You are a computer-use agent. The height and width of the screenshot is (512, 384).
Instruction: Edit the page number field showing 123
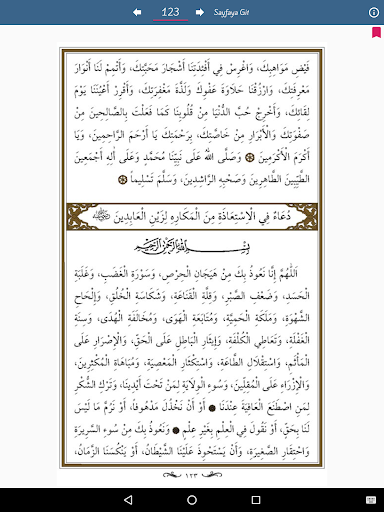click(x=170, y=13)
